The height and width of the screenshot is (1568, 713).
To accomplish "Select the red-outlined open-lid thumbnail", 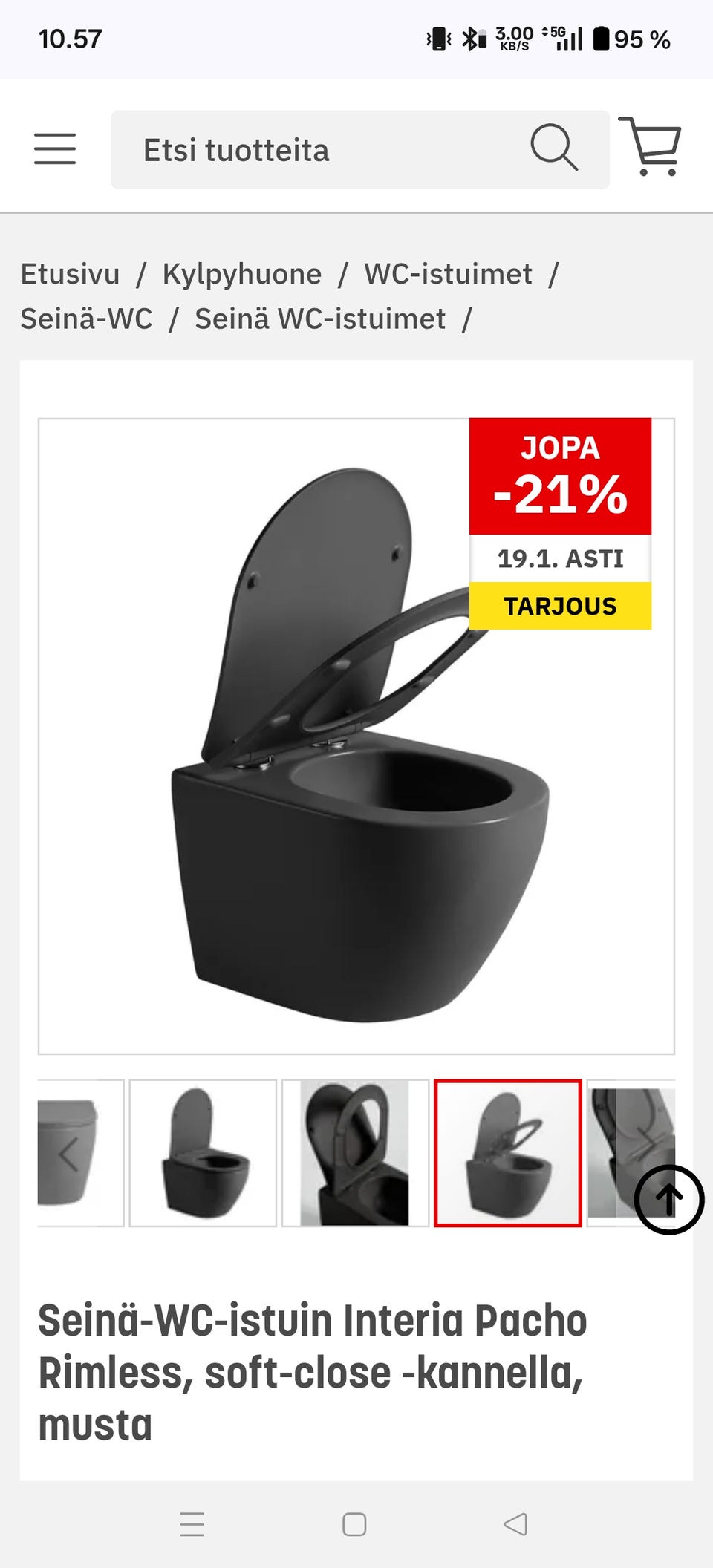I will point(508,1153).
